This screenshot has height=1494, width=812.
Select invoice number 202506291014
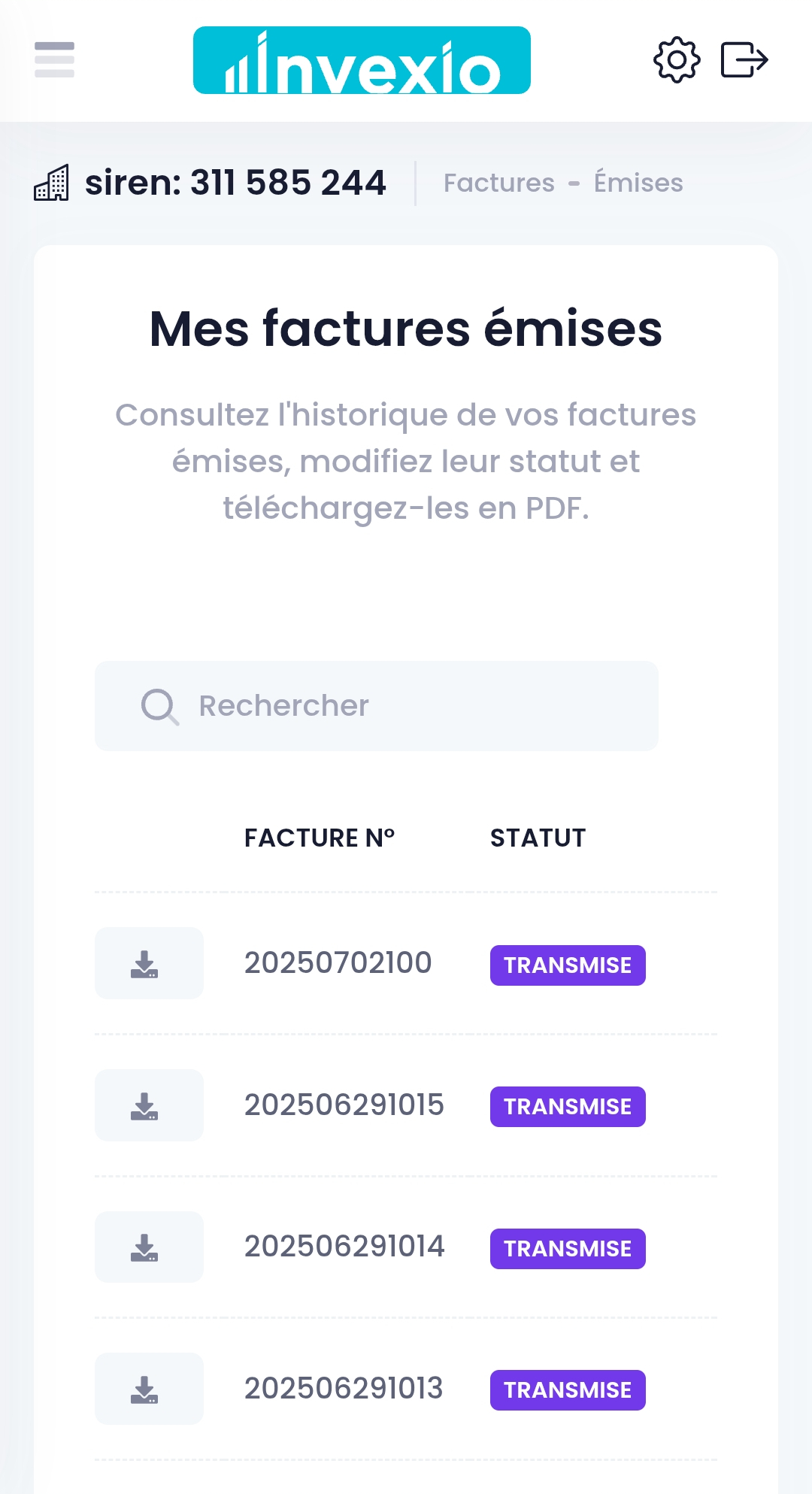tap(344, 1247)
